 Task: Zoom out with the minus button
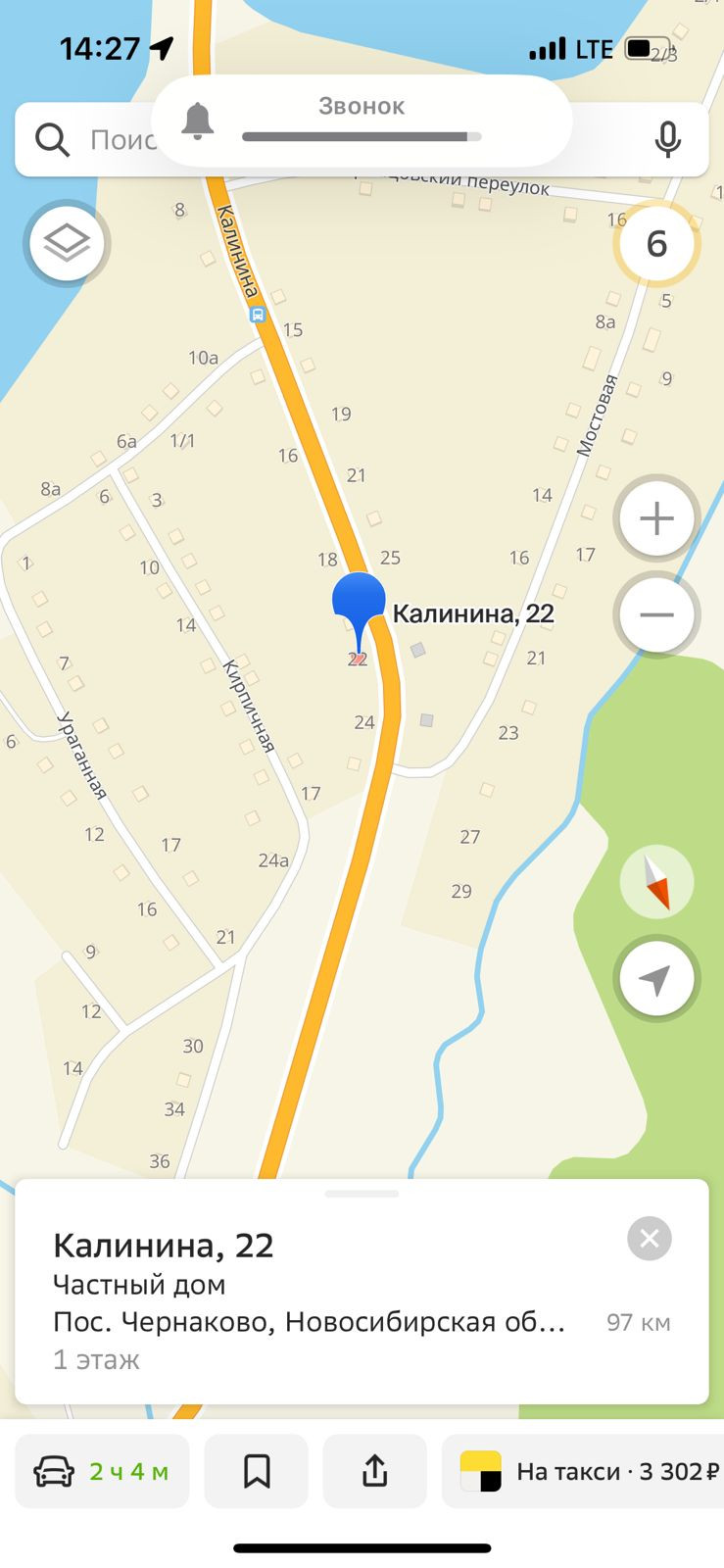coord(656,614)
